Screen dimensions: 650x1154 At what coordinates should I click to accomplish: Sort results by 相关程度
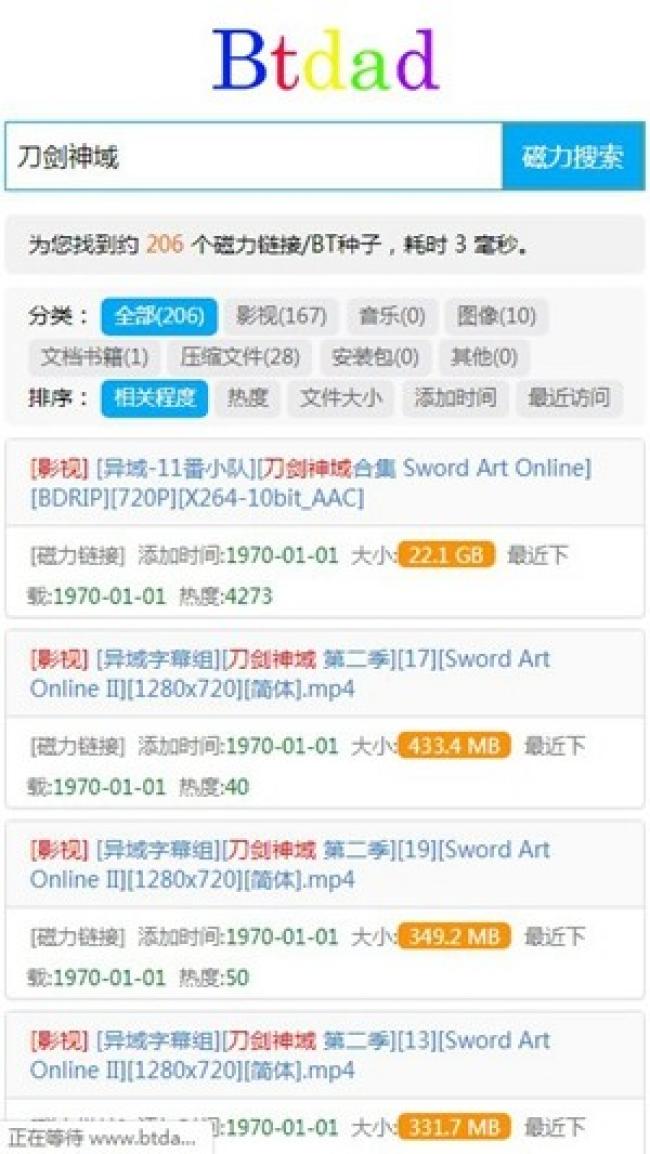point(154,397)
